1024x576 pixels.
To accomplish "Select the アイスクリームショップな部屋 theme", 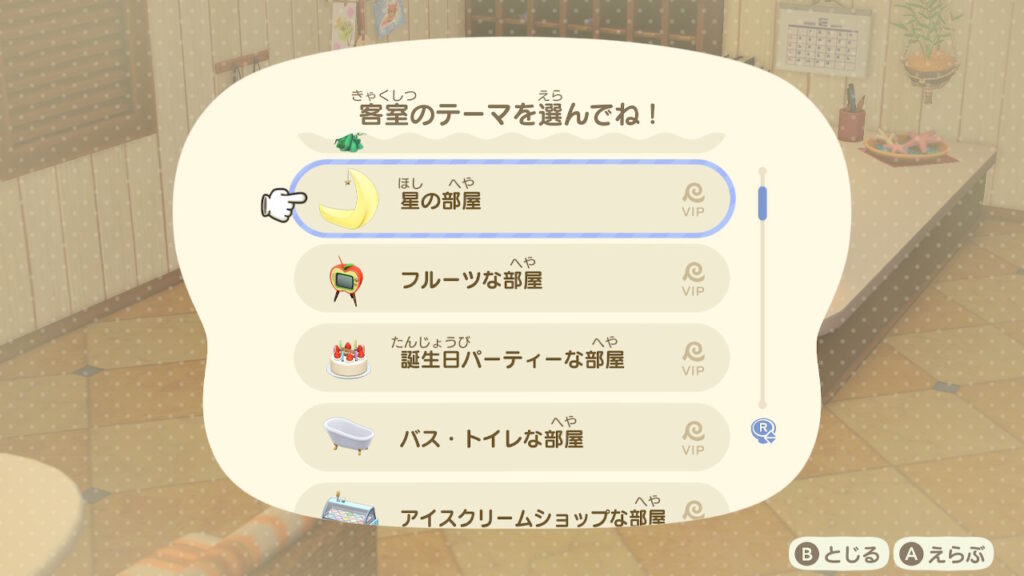I will pos(512,510).
